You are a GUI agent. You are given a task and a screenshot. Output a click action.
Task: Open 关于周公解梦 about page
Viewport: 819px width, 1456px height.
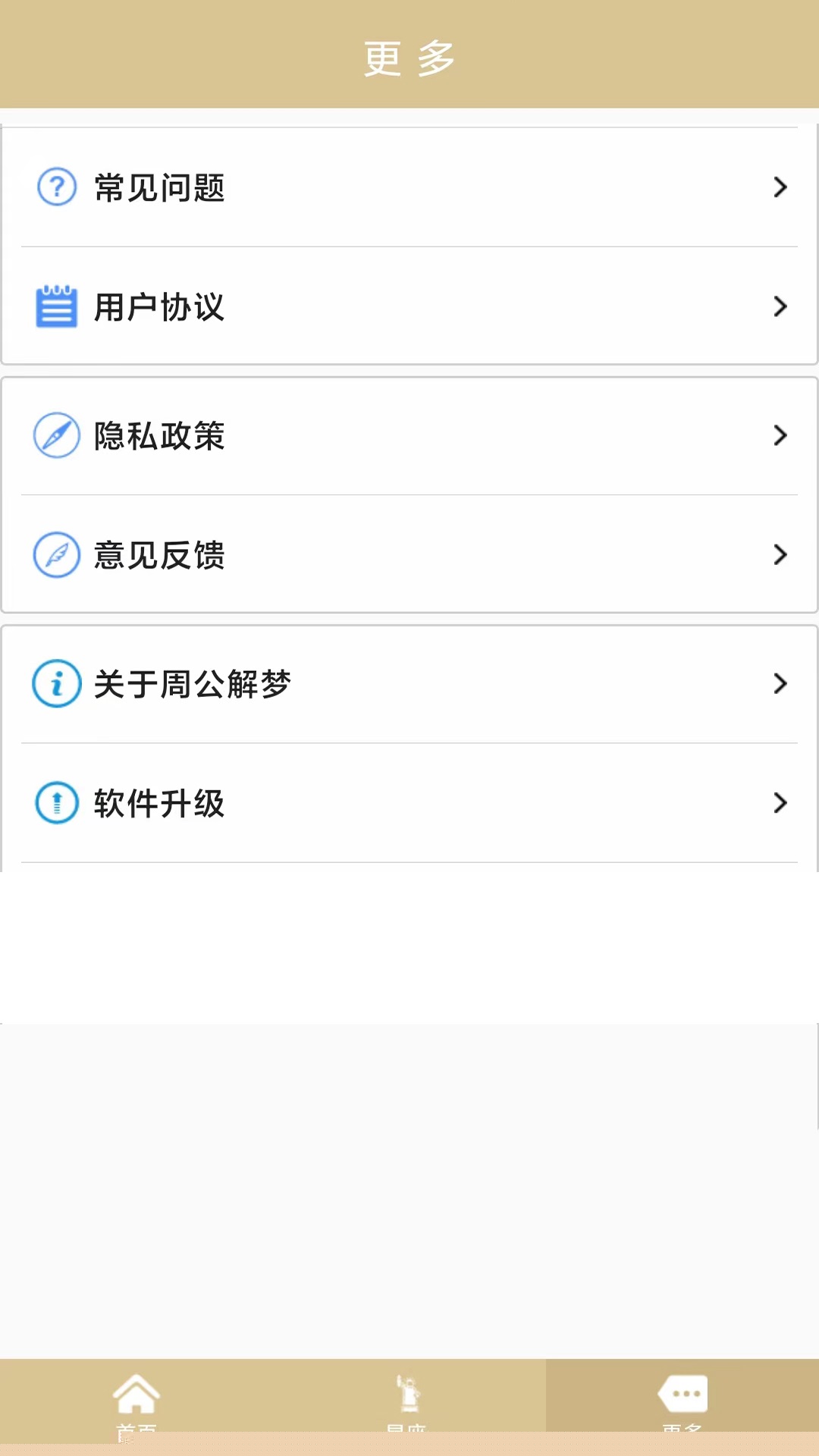click(x=409, y=684)
